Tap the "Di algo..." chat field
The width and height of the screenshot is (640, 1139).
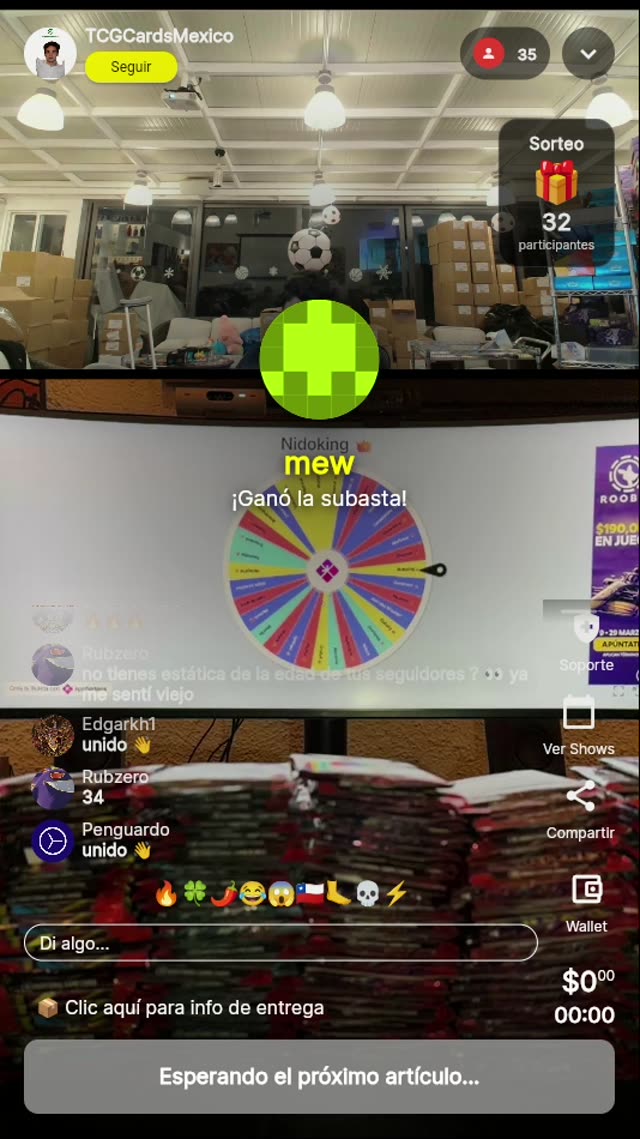[x=280, y=943]
